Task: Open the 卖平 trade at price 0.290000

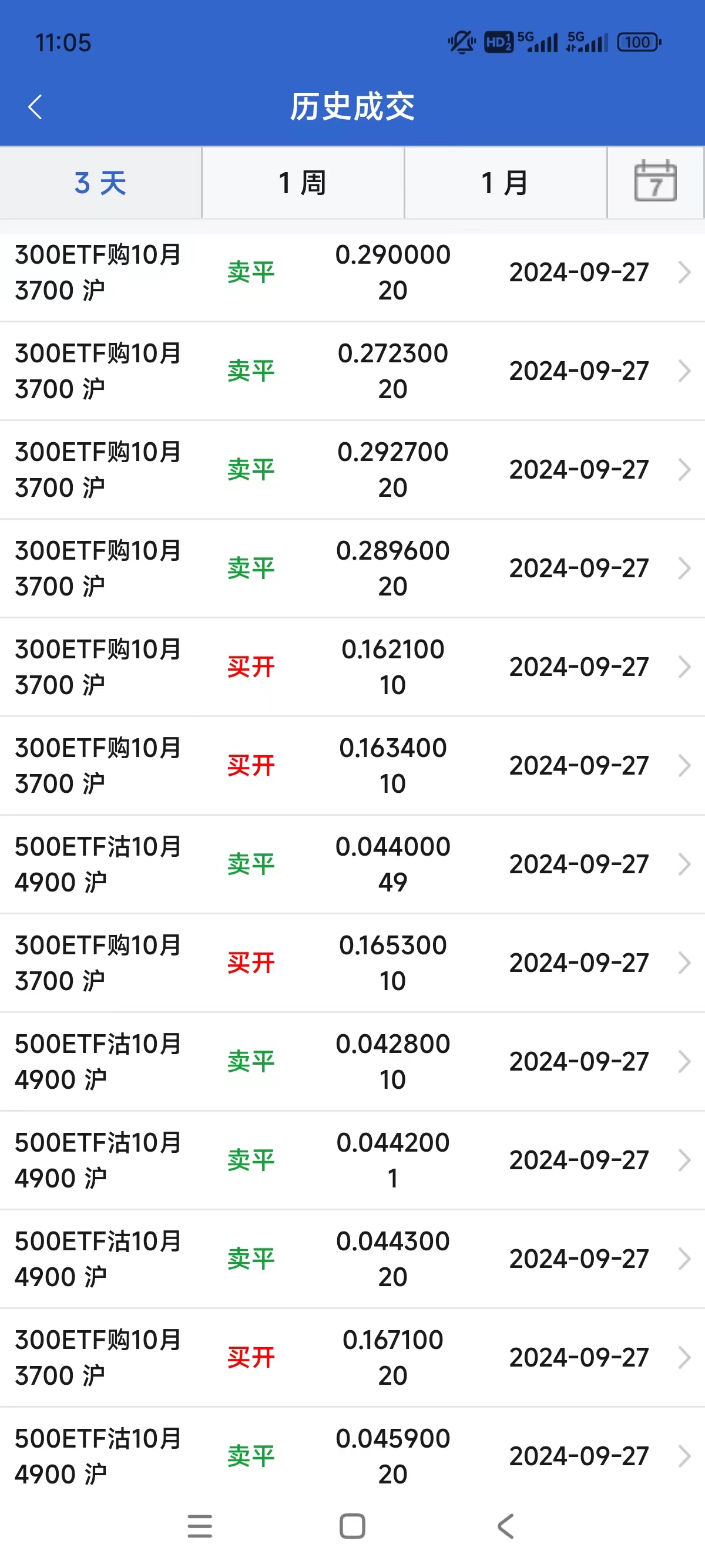Action: coord(352,272)
